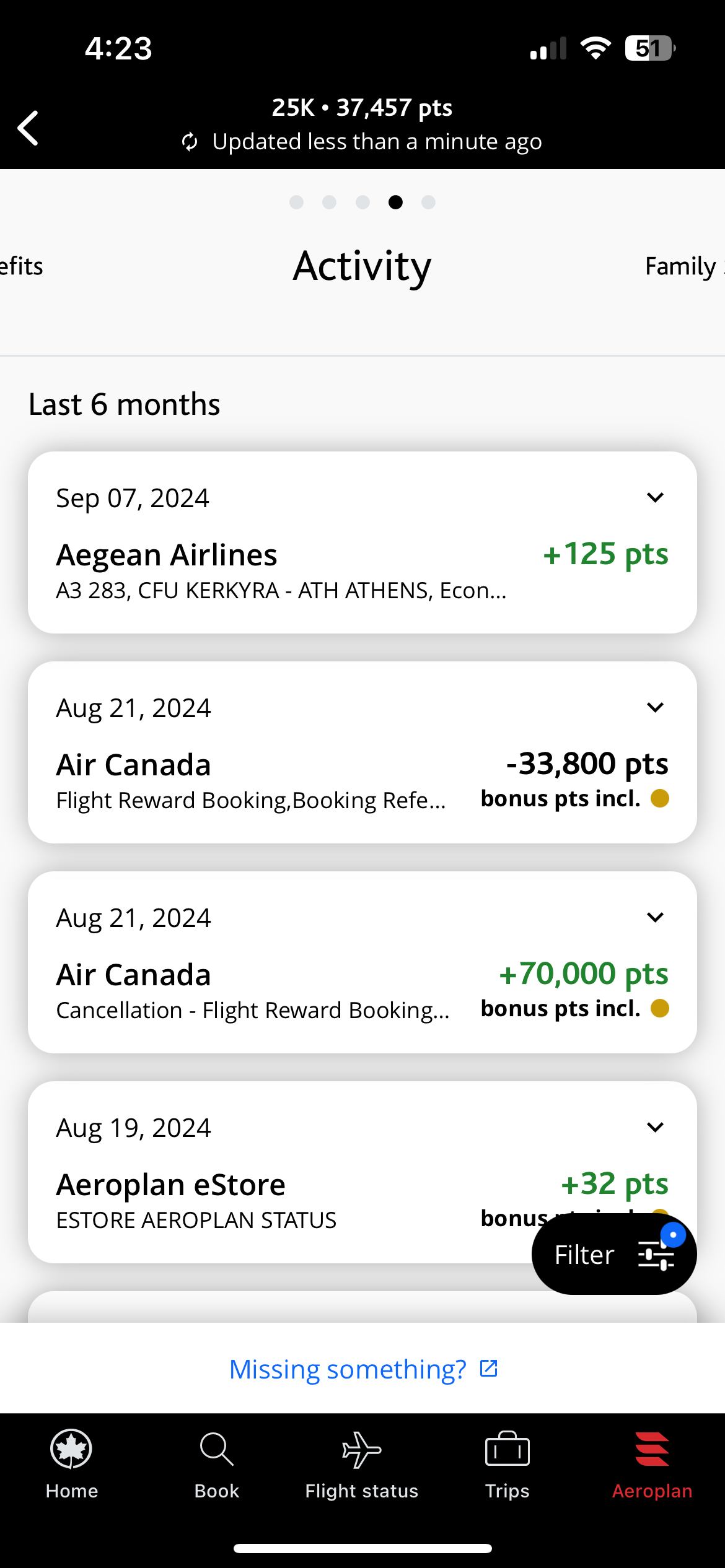Select the red Aeroplan logo icon
The height and width of the screenshot is (1568, 725).
pyautogui.click(x=652, y=1450)
